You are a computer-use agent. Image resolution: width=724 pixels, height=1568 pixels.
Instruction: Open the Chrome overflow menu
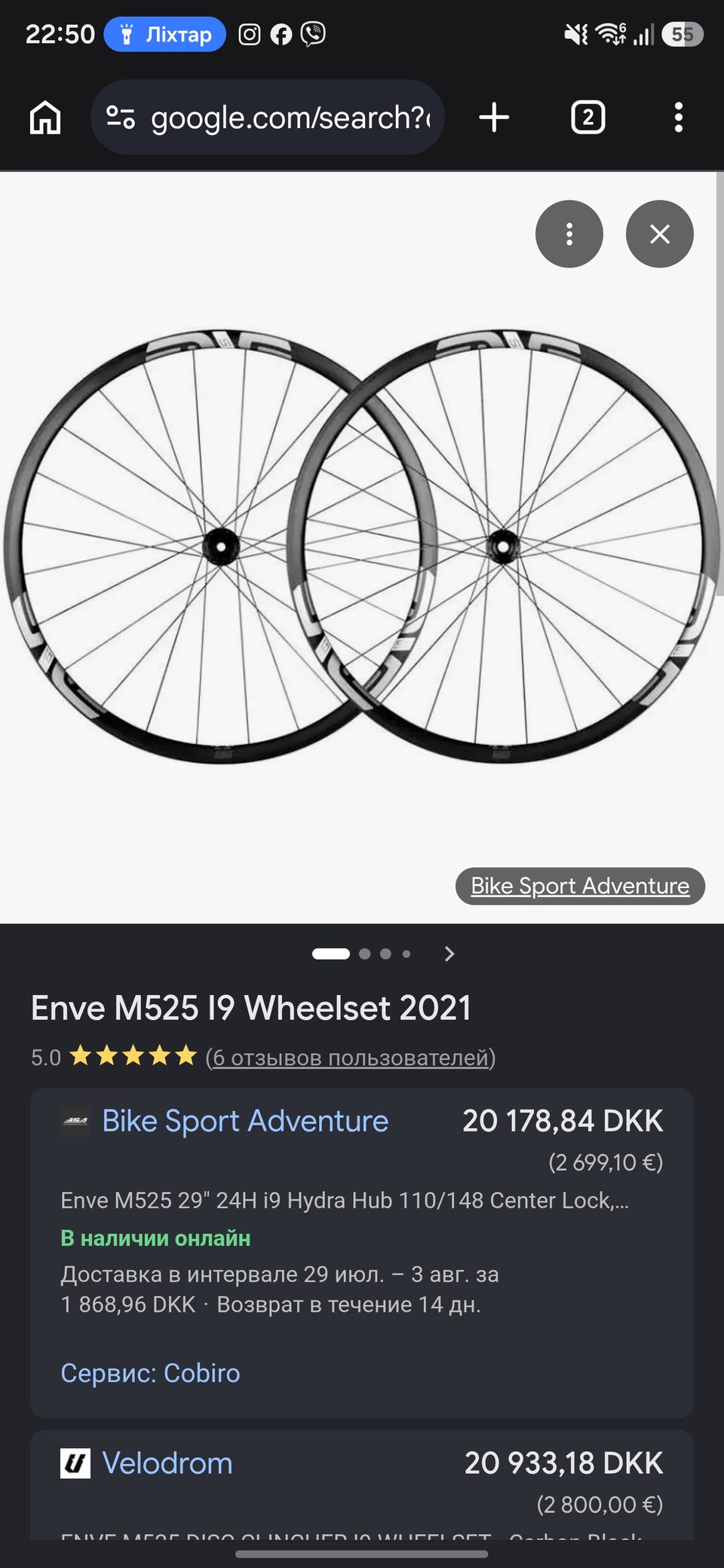pos(679,118)
